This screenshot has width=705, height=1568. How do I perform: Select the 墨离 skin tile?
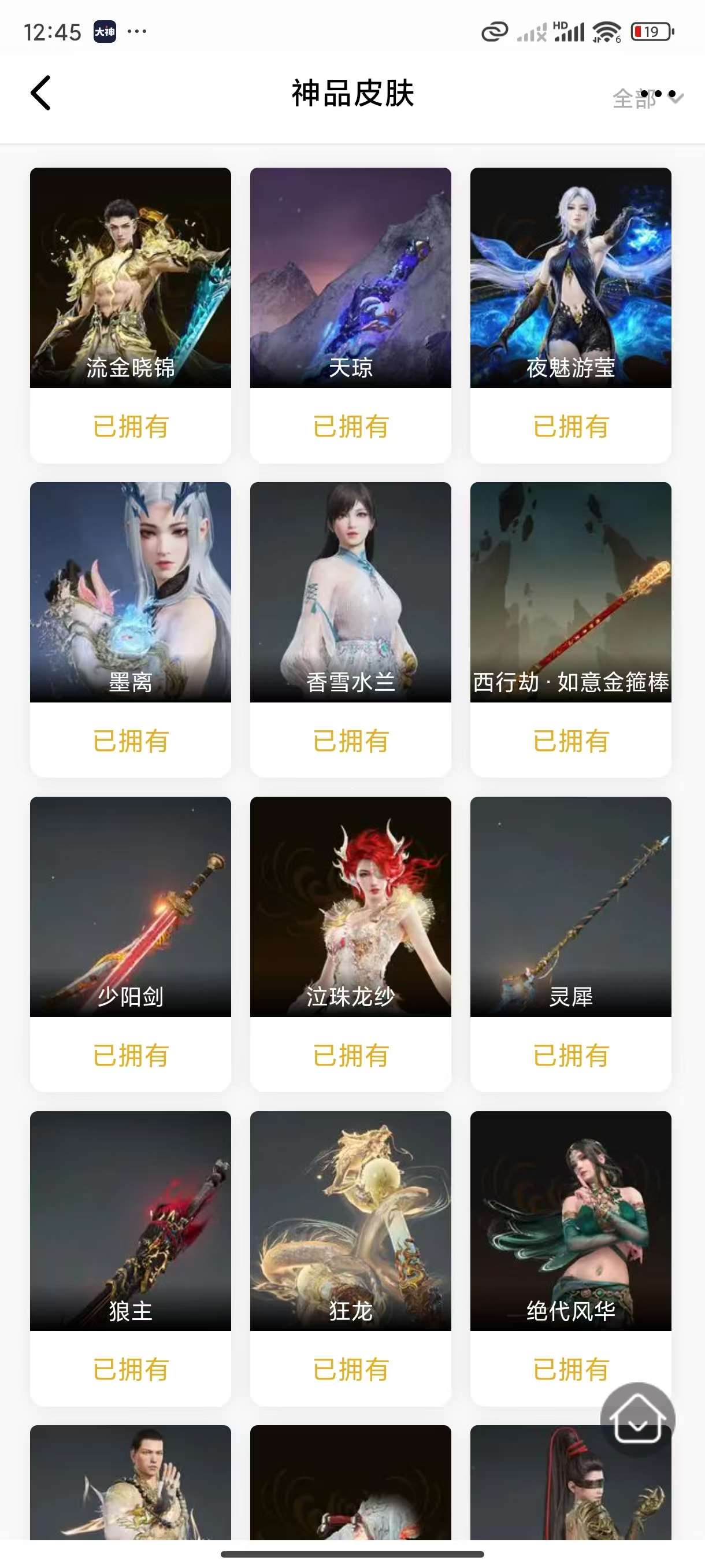[130, 592]
